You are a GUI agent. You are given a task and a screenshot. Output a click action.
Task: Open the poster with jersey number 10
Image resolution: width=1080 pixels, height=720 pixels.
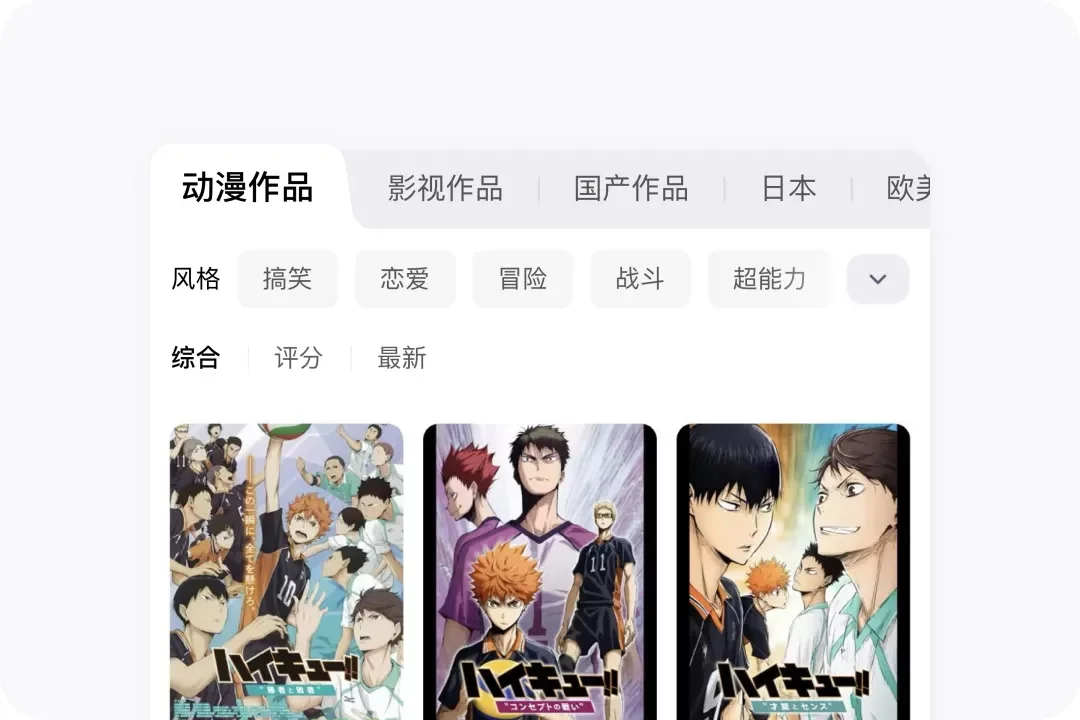pos(286,570)
